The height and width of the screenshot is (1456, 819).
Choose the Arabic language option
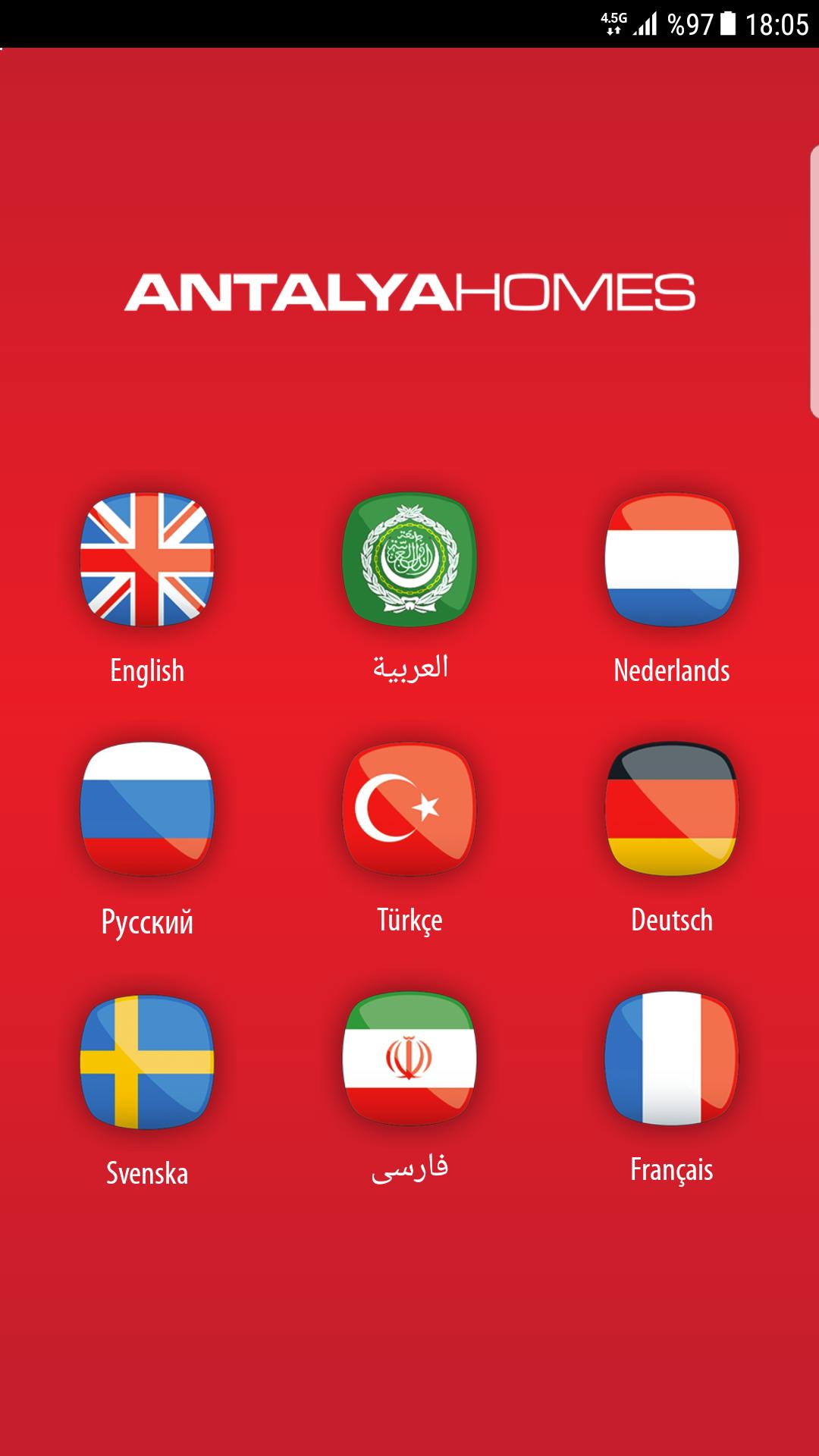point(409,560)
